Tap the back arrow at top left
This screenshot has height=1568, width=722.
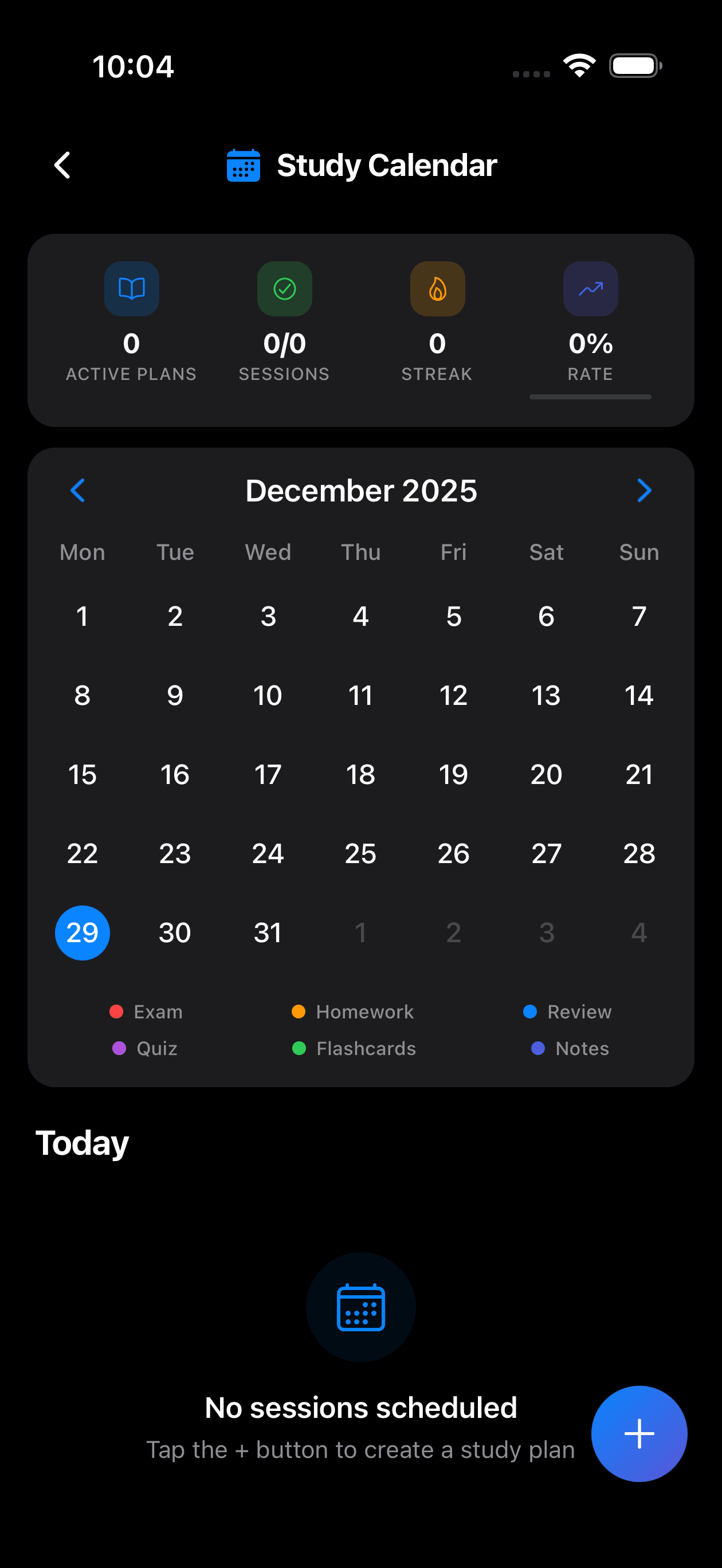61,164
